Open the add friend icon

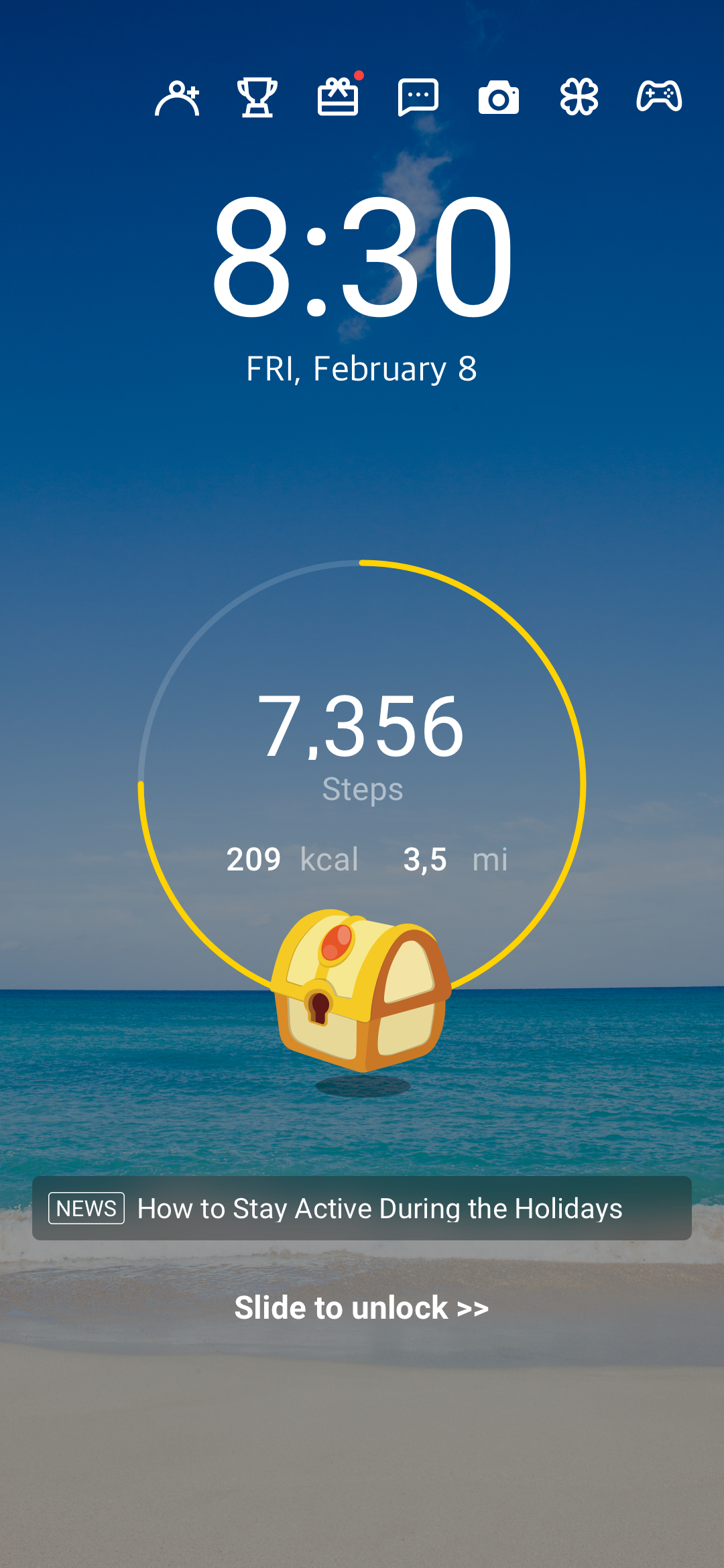pyautogui.click(x=178, y=98)
